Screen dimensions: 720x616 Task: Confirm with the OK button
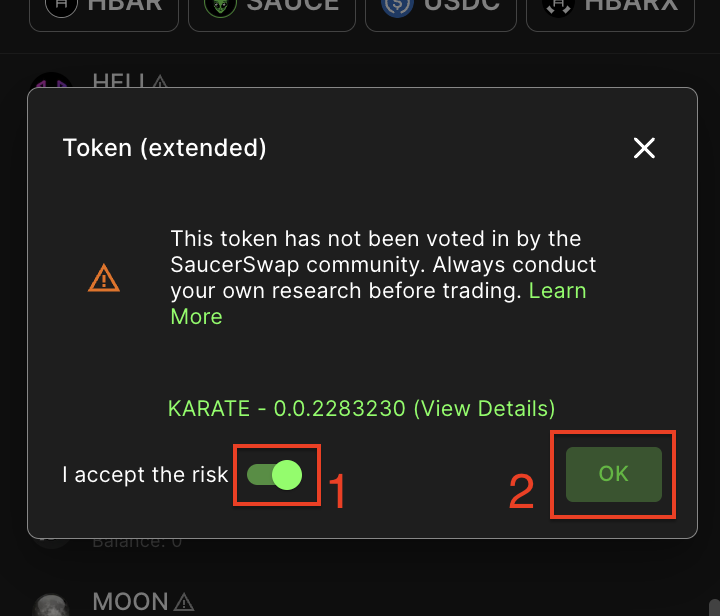coord(613,474)
